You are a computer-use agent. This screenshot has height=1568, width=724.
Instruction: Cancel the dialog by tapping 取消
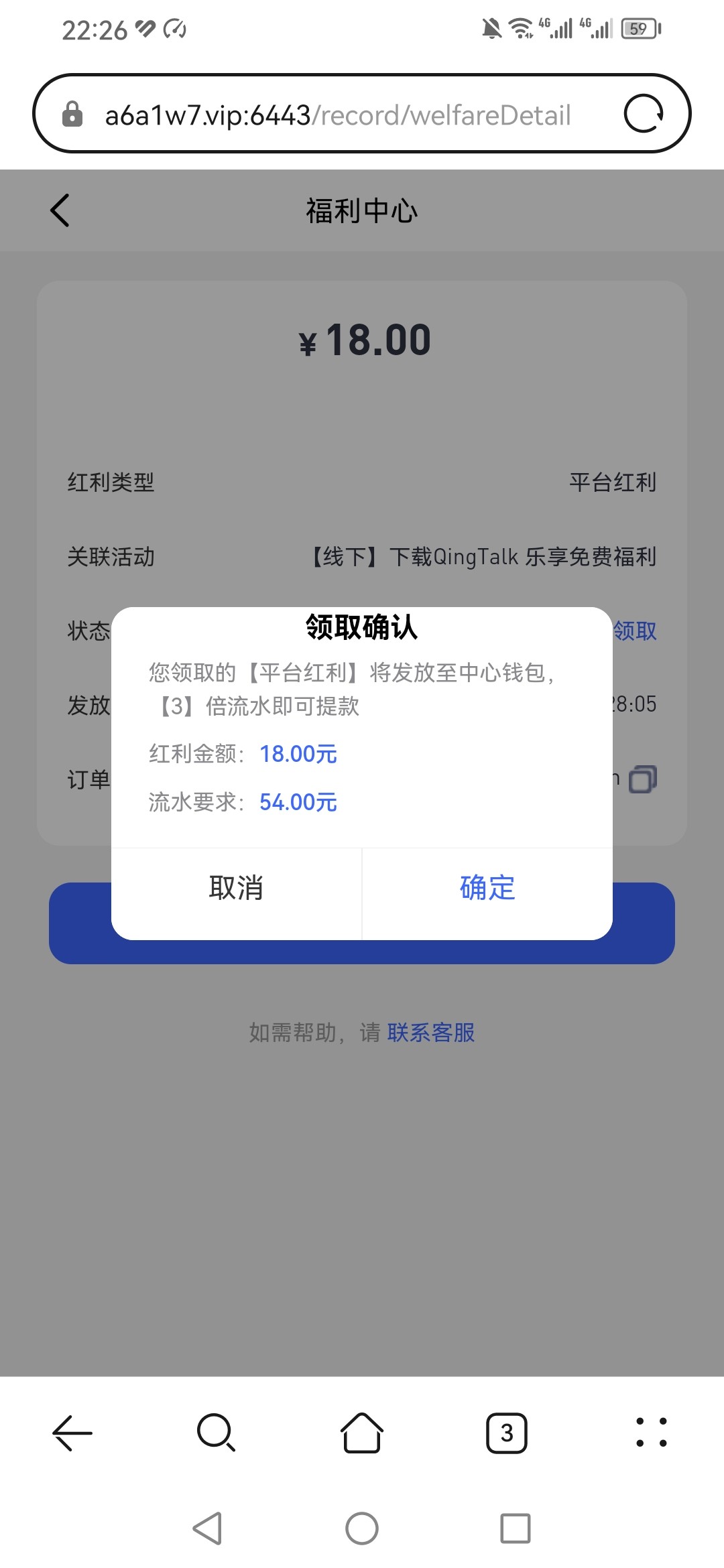(236, 888)
